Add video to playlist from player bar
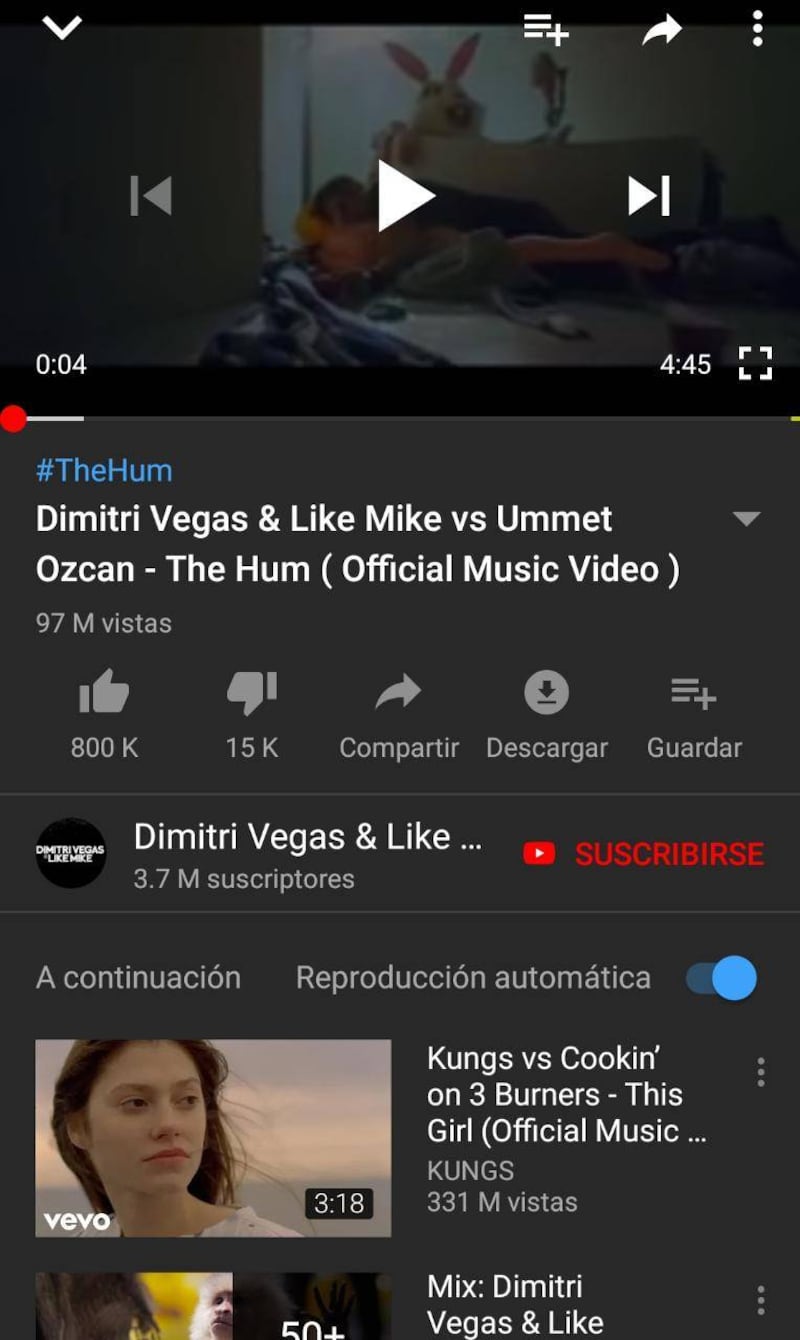 tap(546, 29)
